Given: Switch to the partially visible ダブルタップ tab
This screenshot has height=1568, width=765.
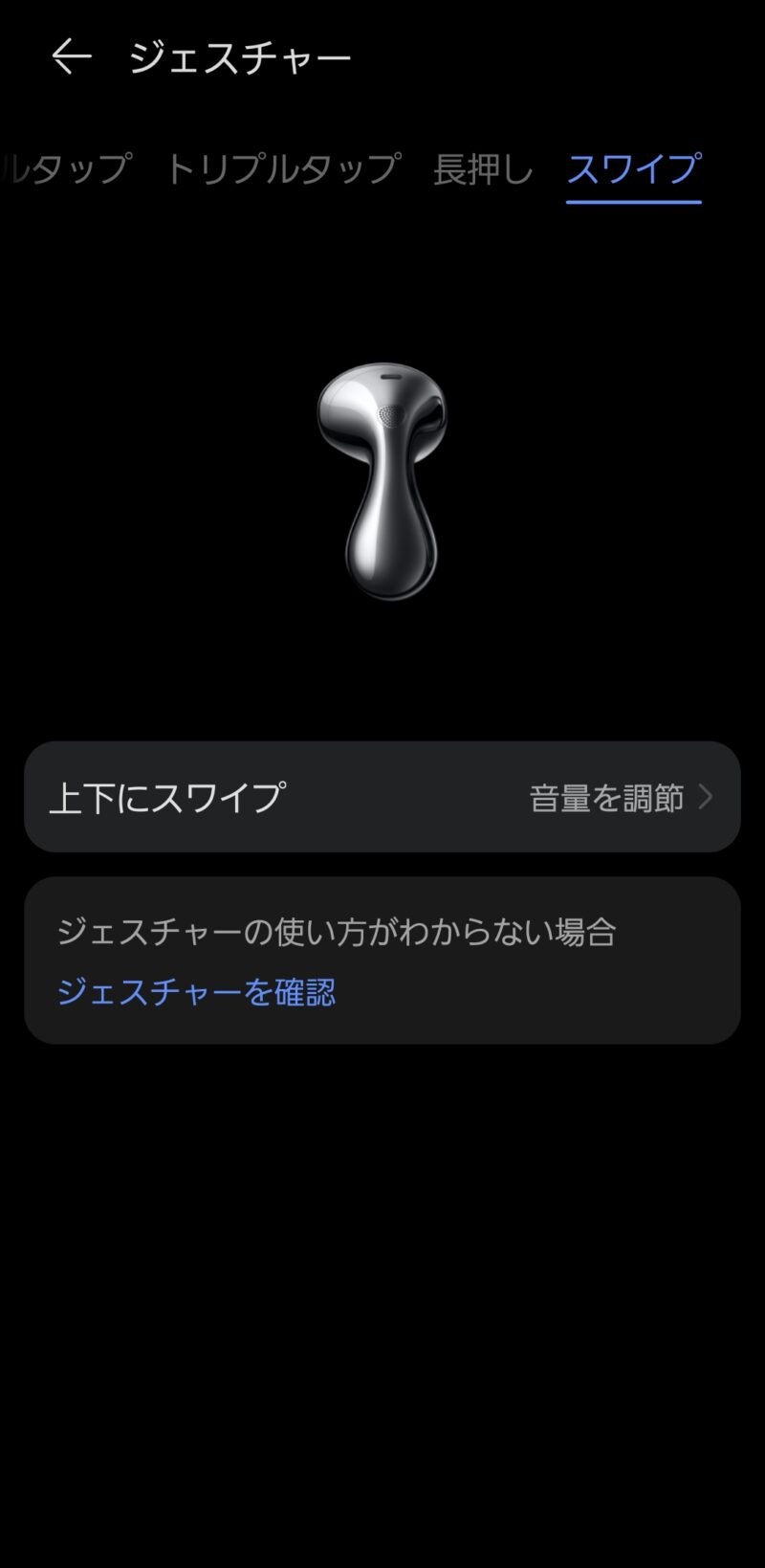Looking at the screenshot, I should click(65, 169).
